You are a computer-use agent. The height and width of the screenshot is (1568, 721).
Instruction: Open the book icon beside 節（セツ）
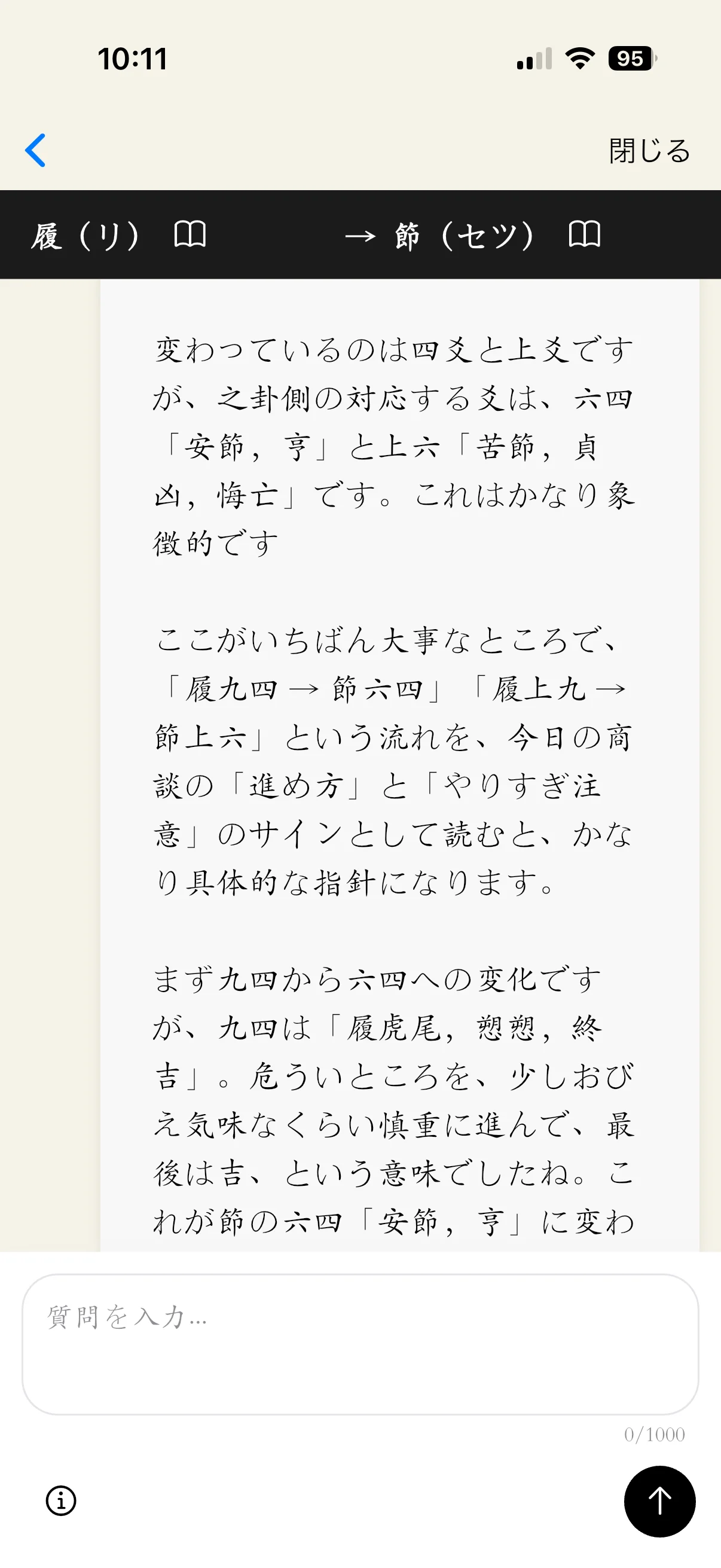click(x=584, y=234)
